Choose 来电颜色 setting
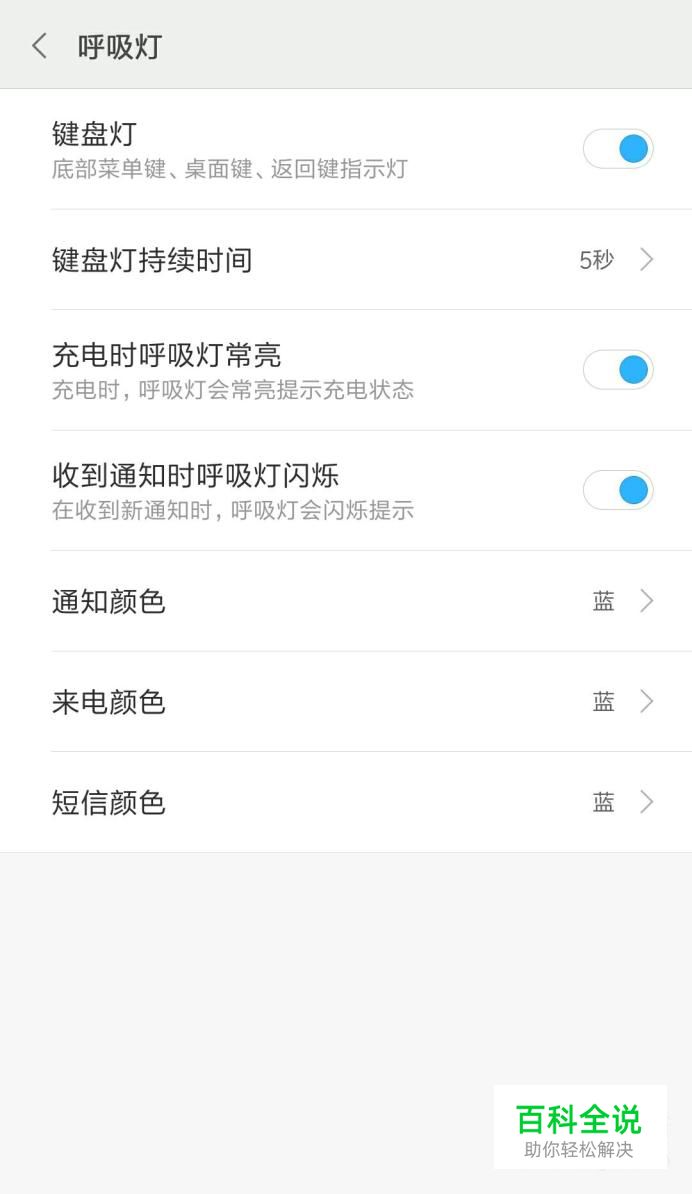Screen dimensions: 692x1194 tap(346, 701)
